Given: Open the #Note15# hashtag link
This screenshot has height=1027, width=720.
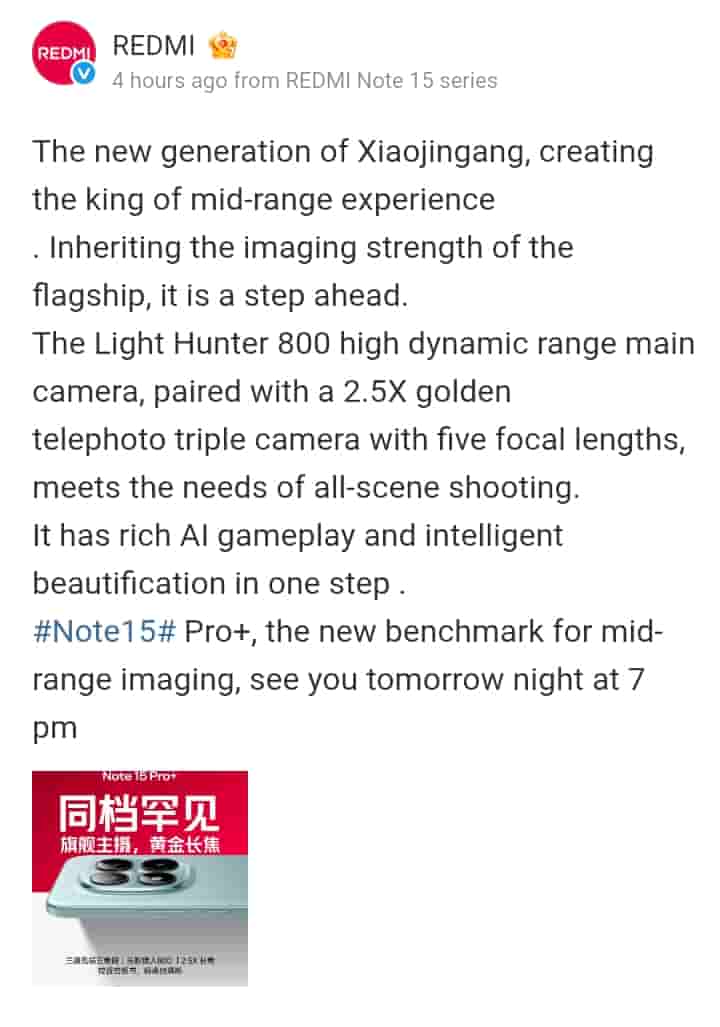Looking at the screenshot, I should tap(104, 632).
